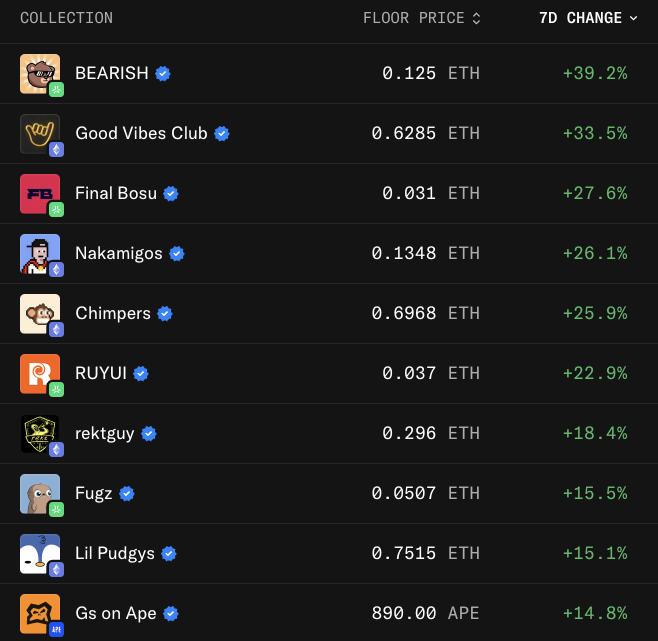Open the Gs on Ape collection
The width and height of the screenshot is (658, 641).
click(115, 613)
